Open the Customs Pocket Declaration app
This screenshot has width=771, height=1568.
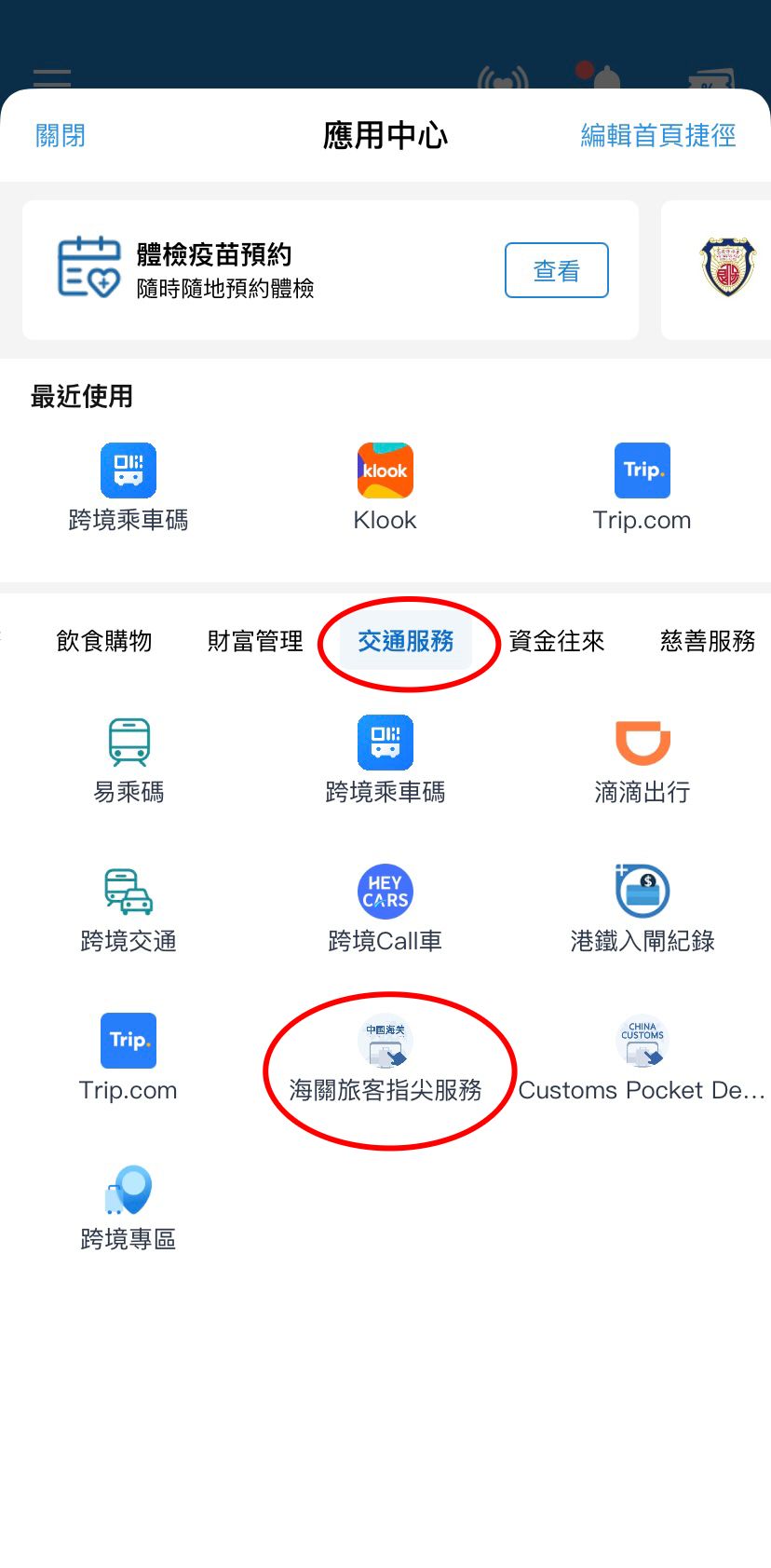[x=642, y=1058]
